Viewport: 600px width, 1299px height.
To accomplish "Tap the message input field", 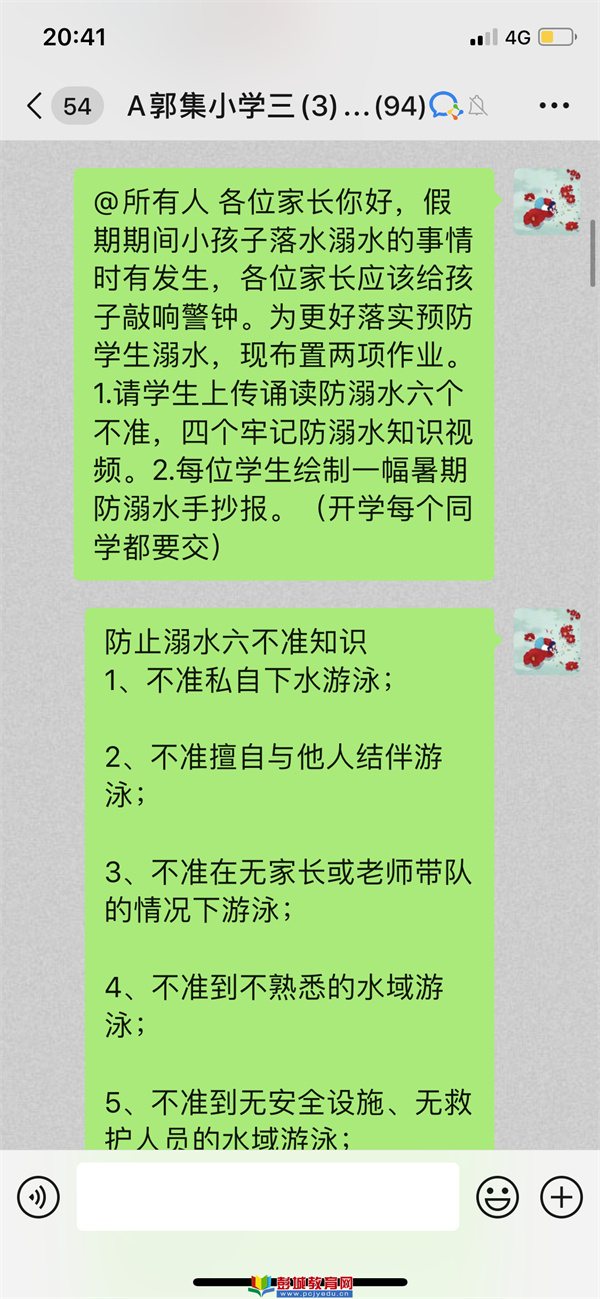I will [267, 1196].
